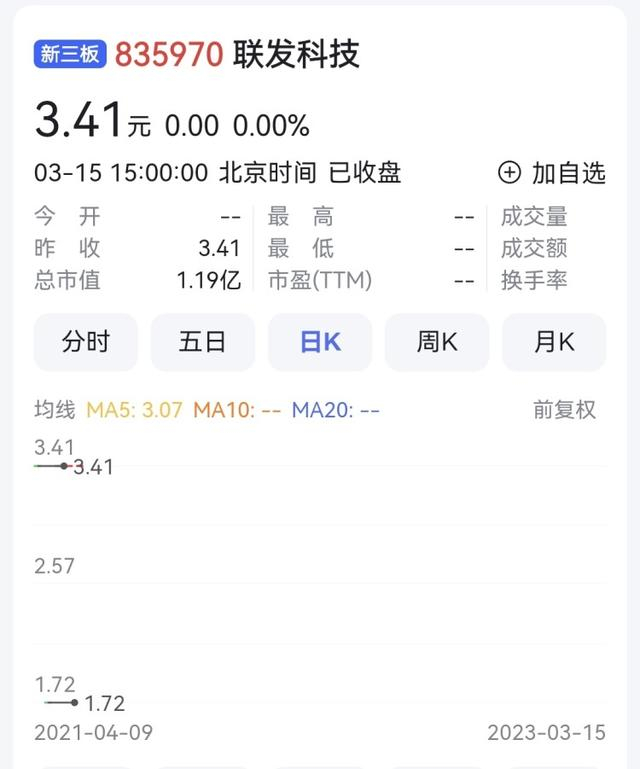
Task: Open the 月K monthly chart
Action: coord(554,342)
